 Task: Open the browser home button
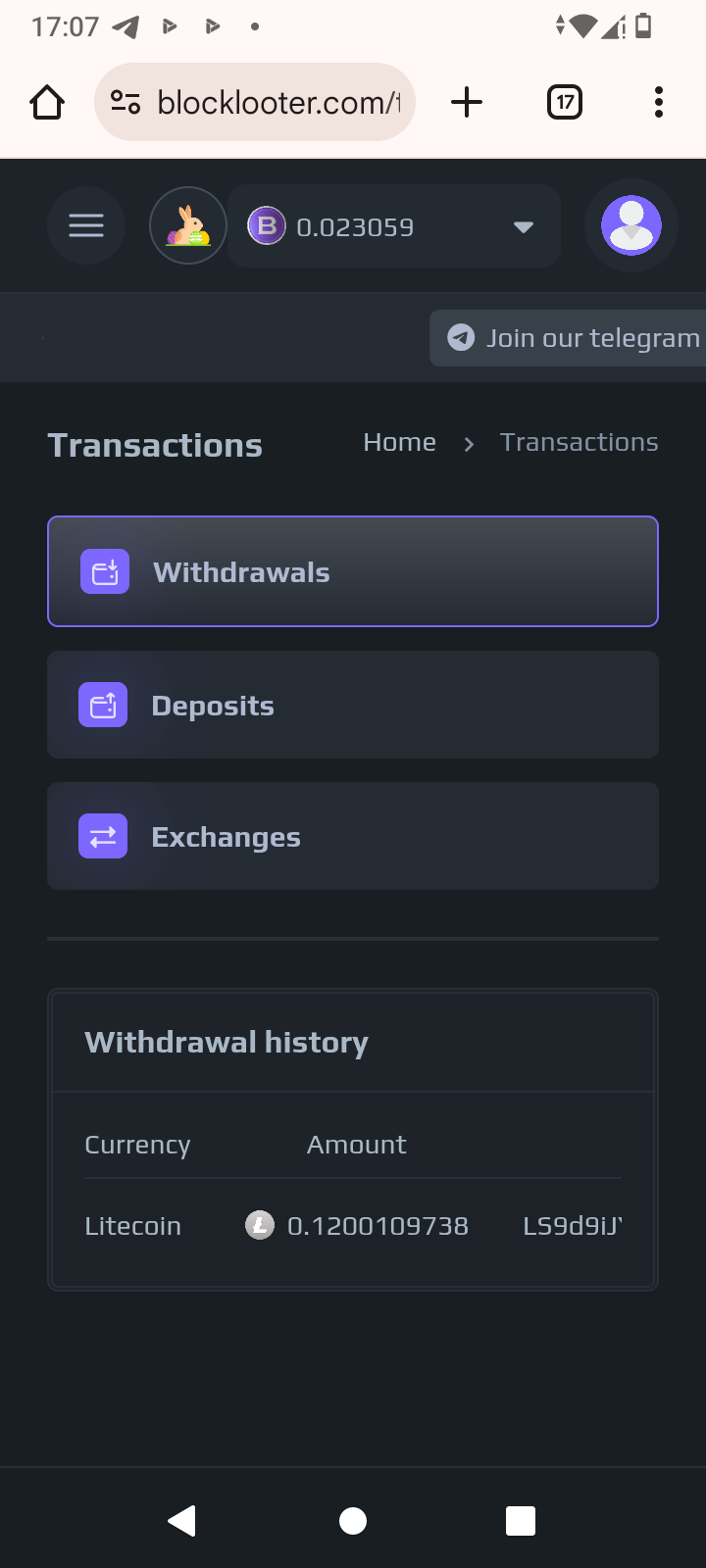coord(47,102)
